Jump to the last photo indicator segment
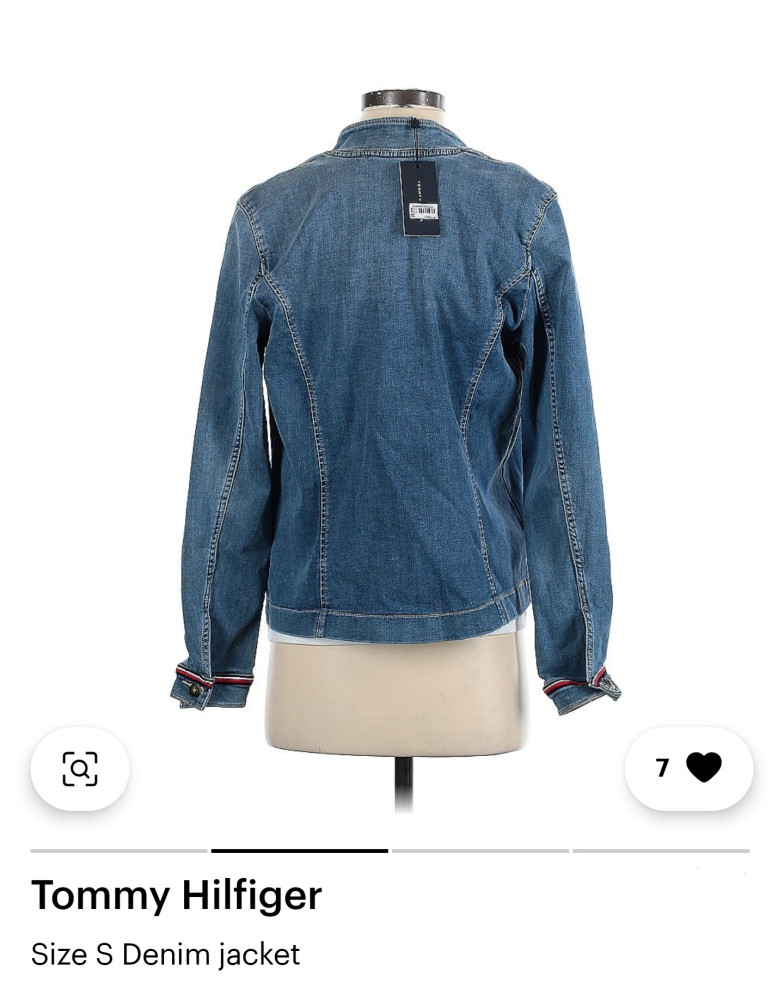This screenshot has height=1000, width=784. pos(660,851)
